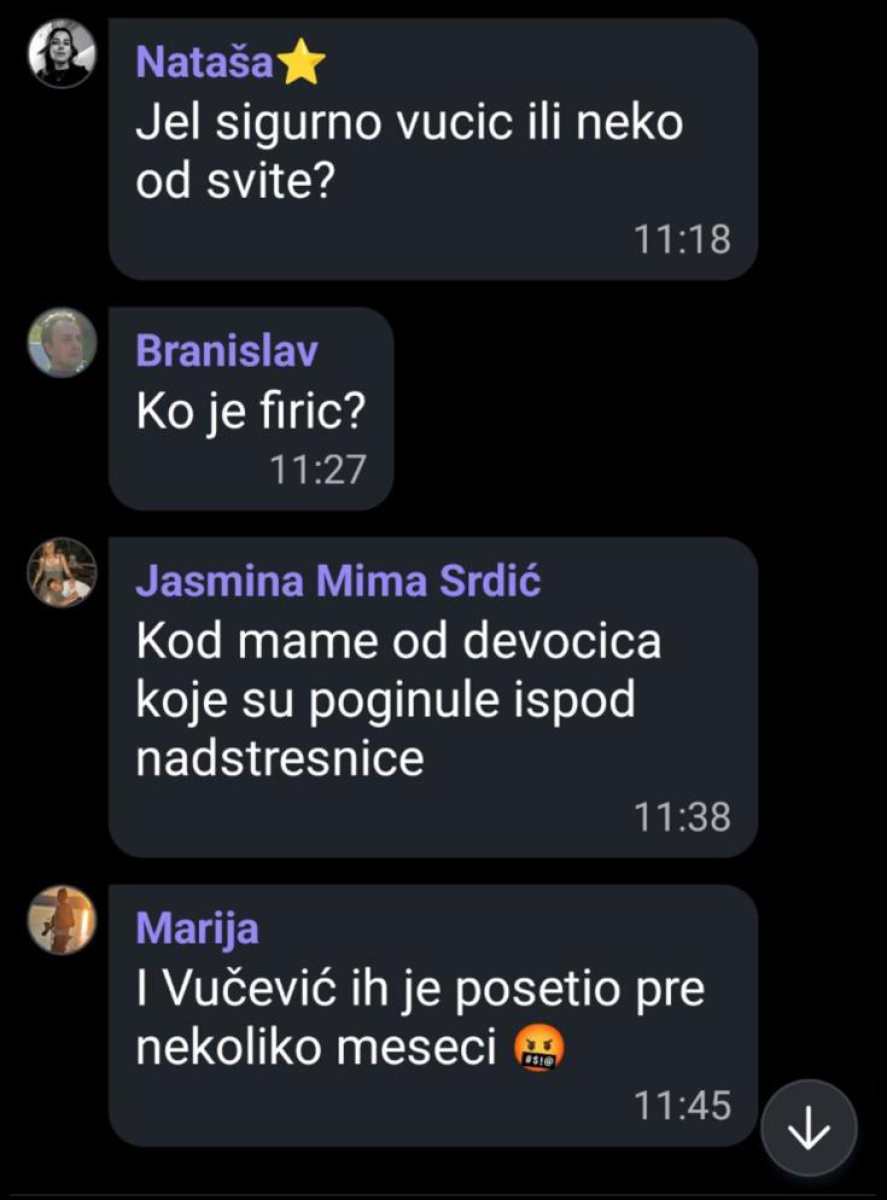Open the sender name Marija
Viewport: 887px width, 1200px height.
tap(197, 929)
